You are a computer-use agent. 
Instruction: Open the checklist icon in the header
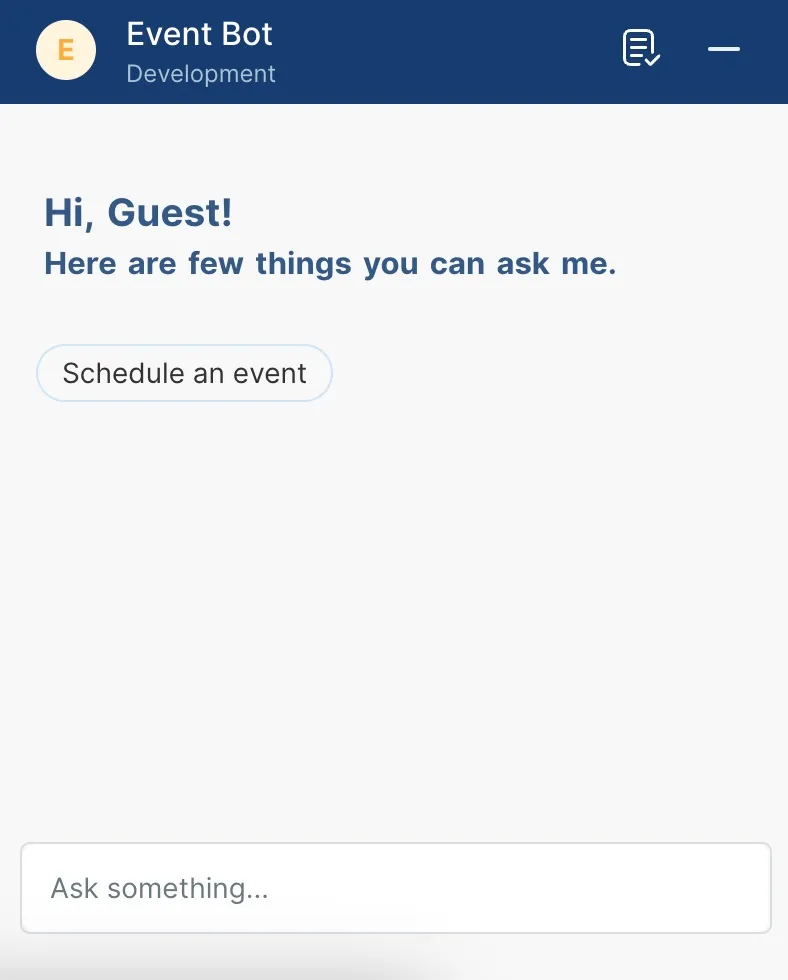641,48
